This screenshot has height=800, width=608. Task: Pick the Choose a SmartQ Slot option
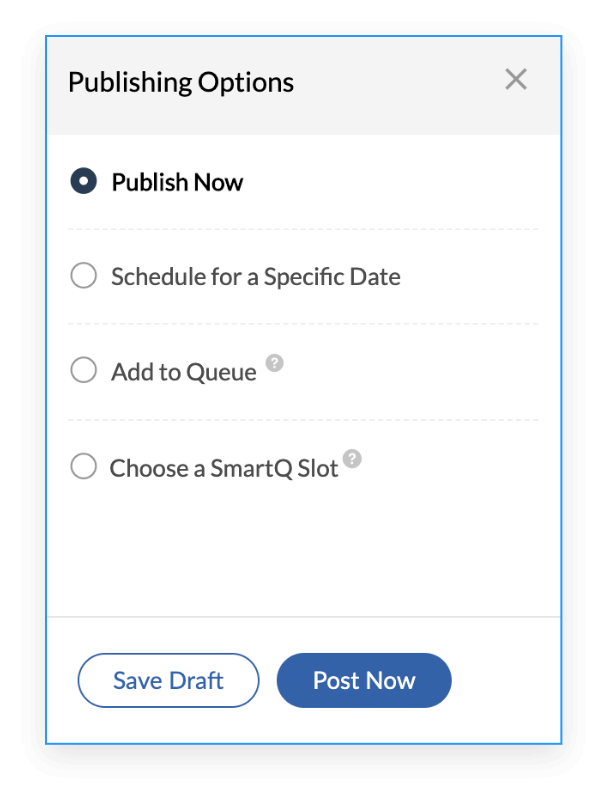click(x=84, y=467)
